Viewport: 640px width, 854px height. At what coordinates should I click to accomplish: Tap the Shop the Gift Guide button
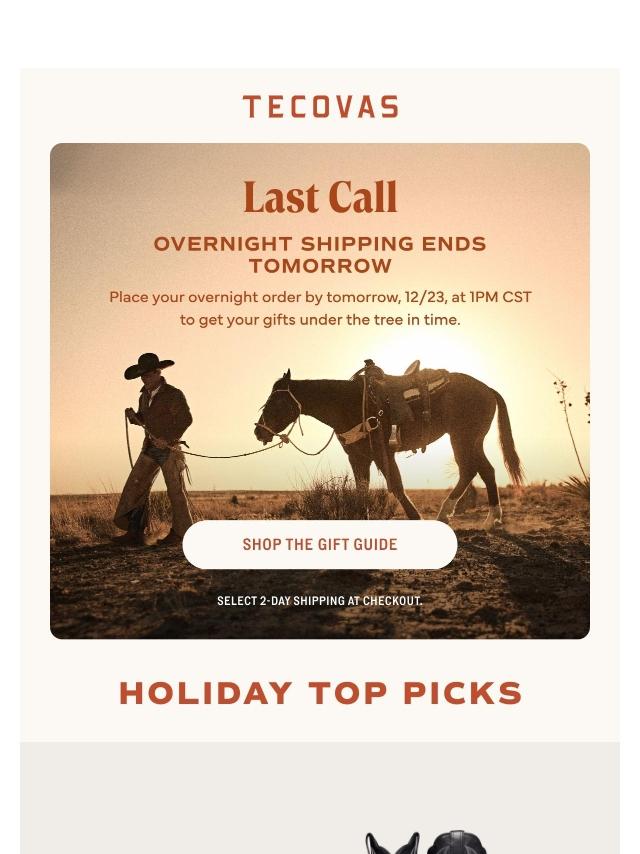pyautogui.click(x=320, y=545)
